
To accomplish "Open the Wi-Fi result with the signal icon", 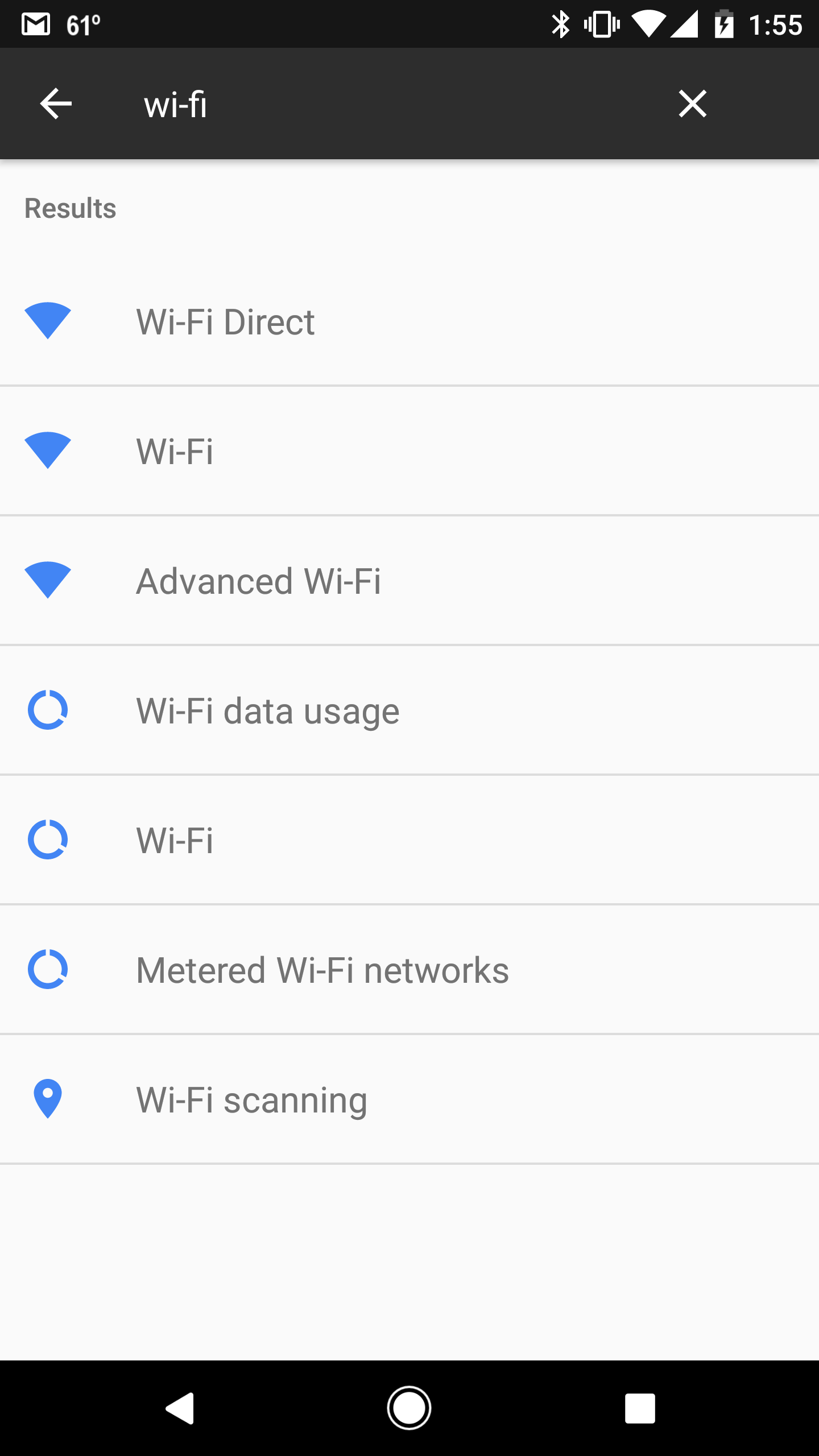I will click(409, 451).
